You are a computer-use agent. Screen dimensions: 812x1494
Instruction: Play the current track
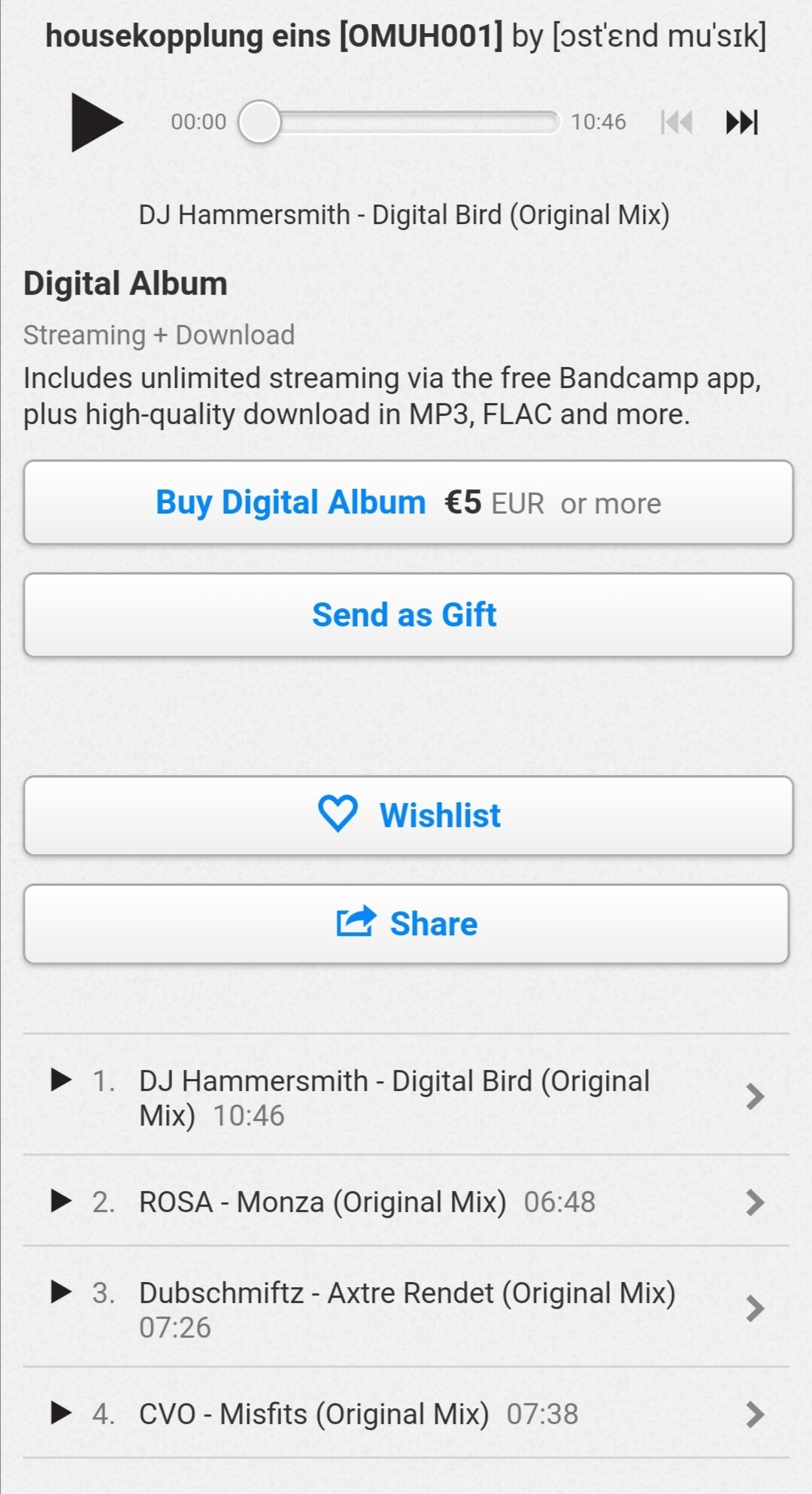96,122
